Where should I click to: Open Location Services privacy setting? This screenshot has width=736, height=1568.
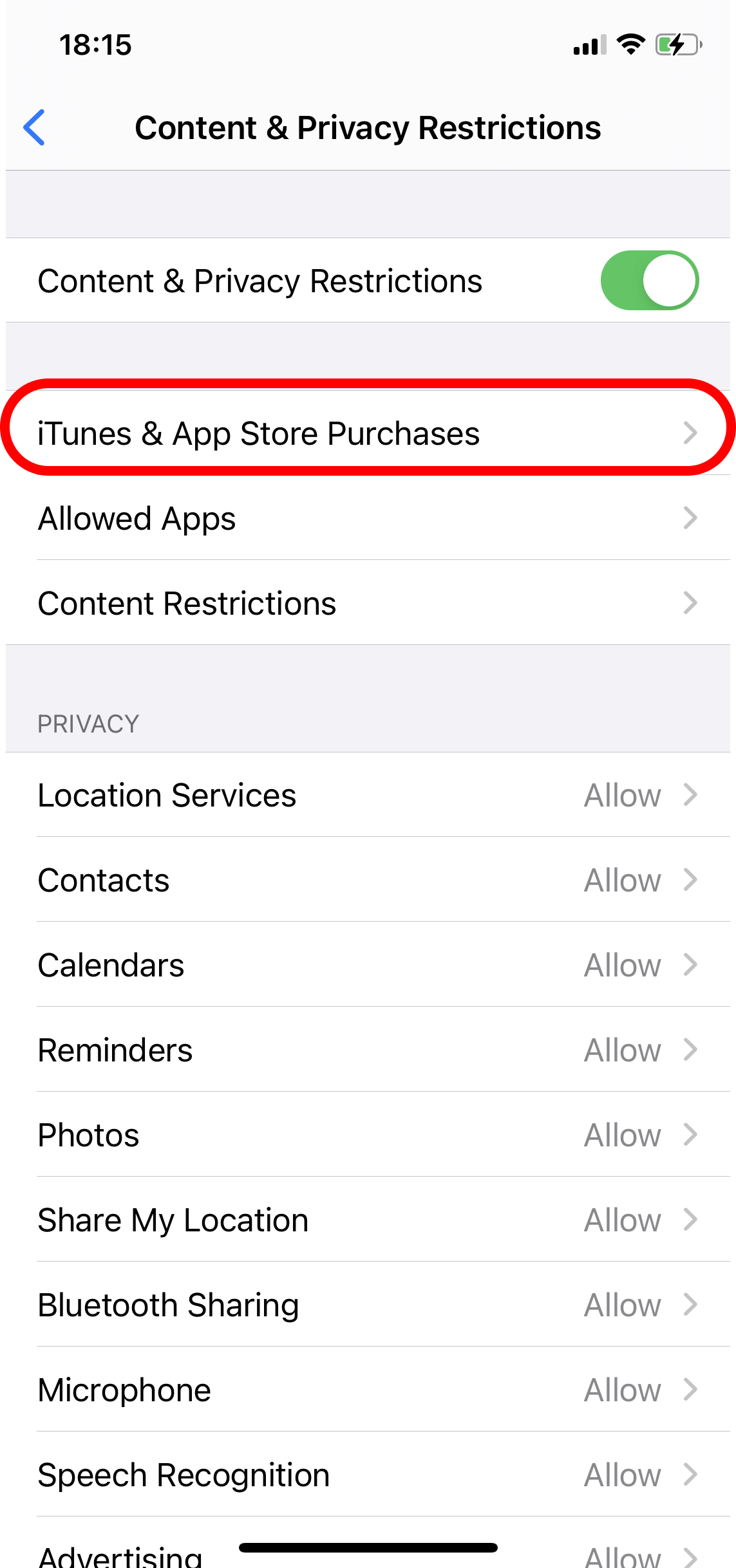tap(367, 795)
